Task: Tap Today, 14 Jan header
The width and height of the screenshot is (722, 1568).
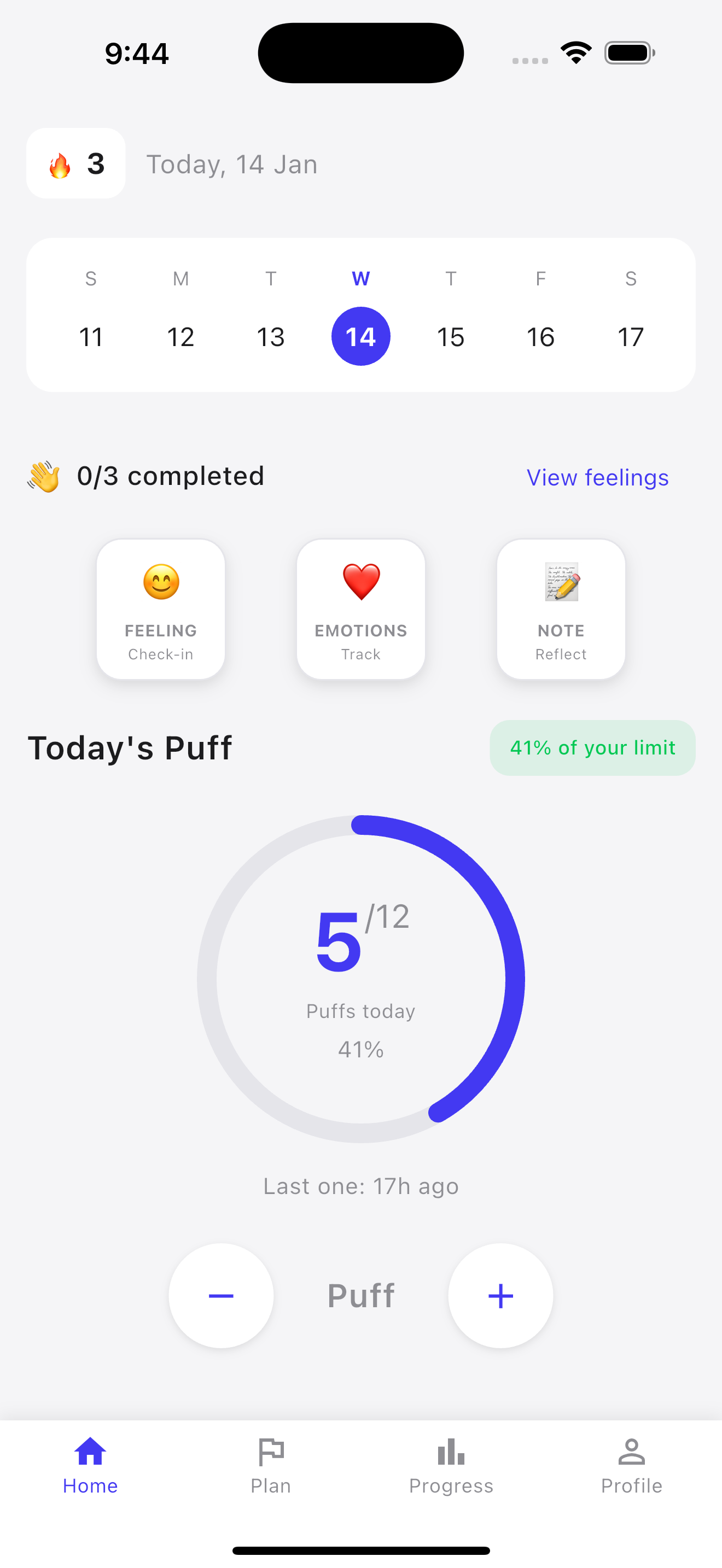Action: (x=231, y=163)
